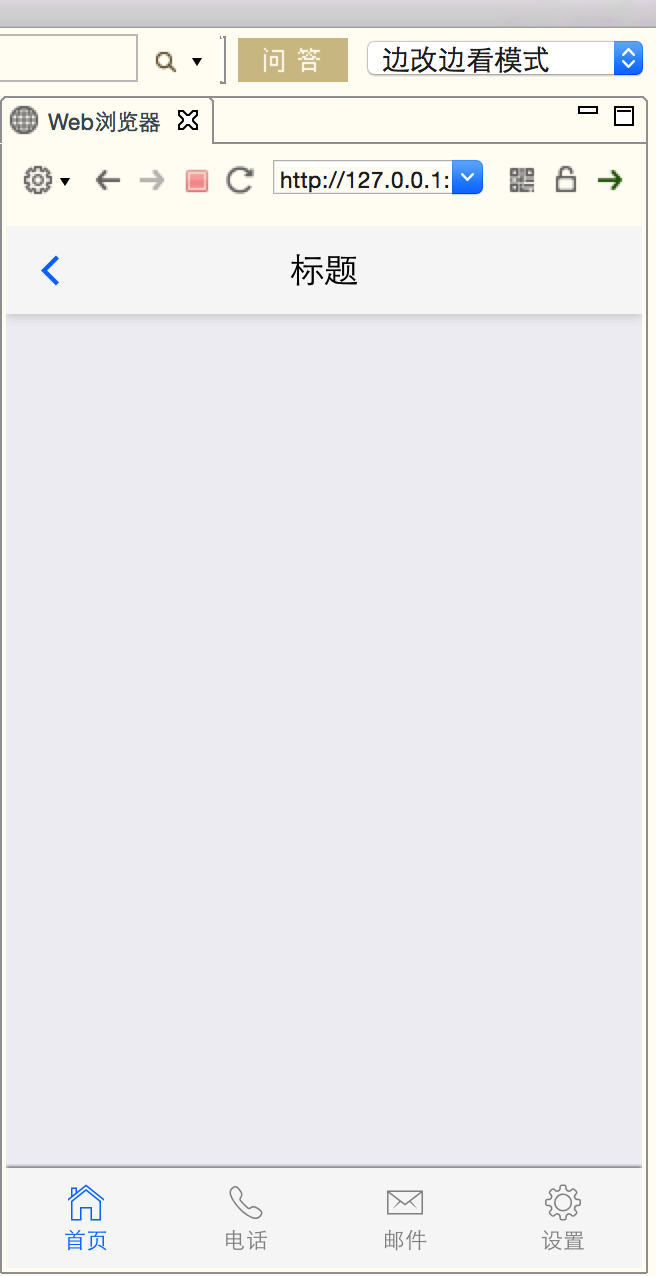Image resolution: width=656 pixels, height=1276 pixels.
Task: Focus the http://127.0.0.1 address field
Action: click(363, 180)
